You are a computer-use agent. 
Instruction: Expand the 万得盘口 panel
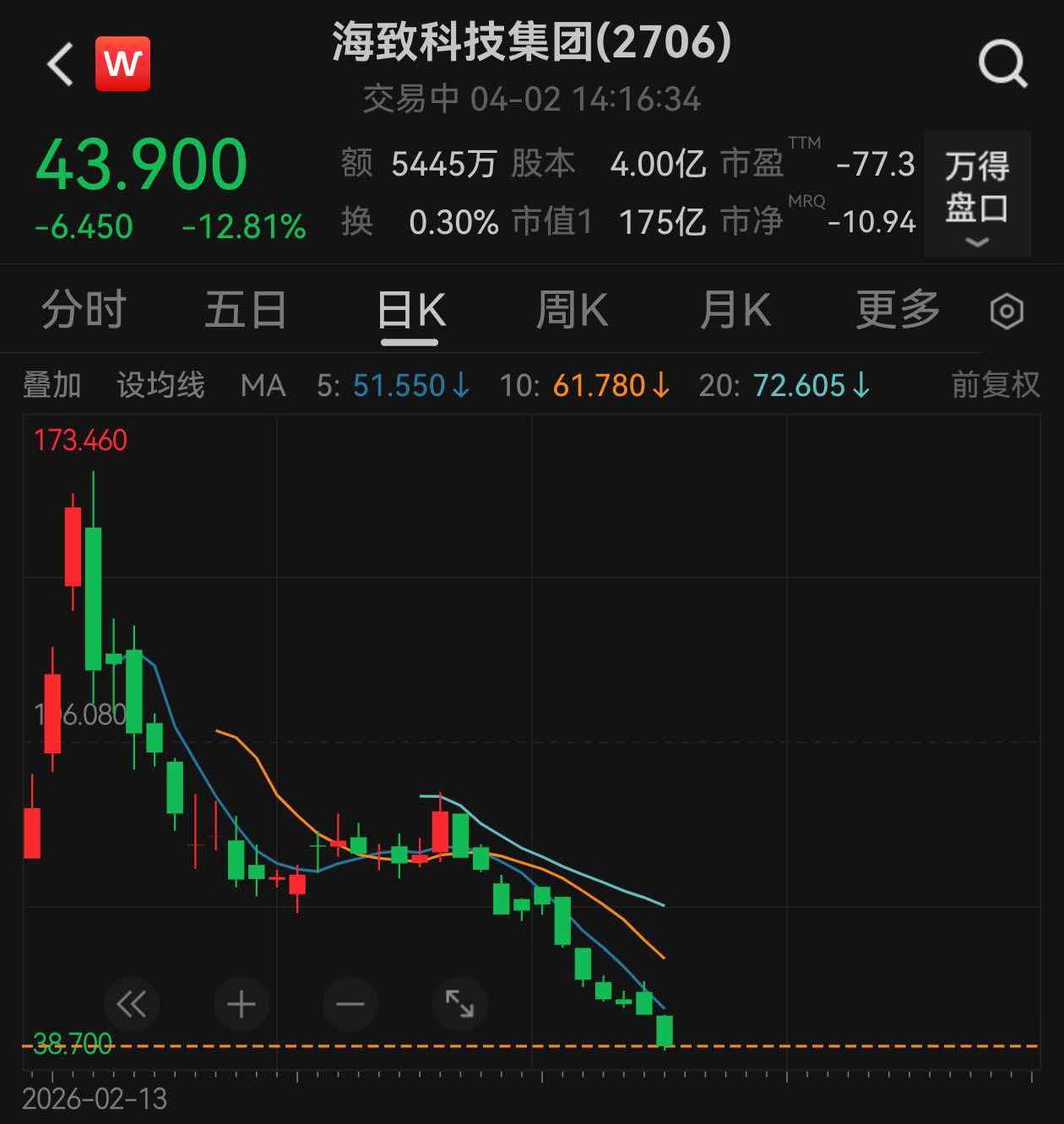click(x=977, y=194)
